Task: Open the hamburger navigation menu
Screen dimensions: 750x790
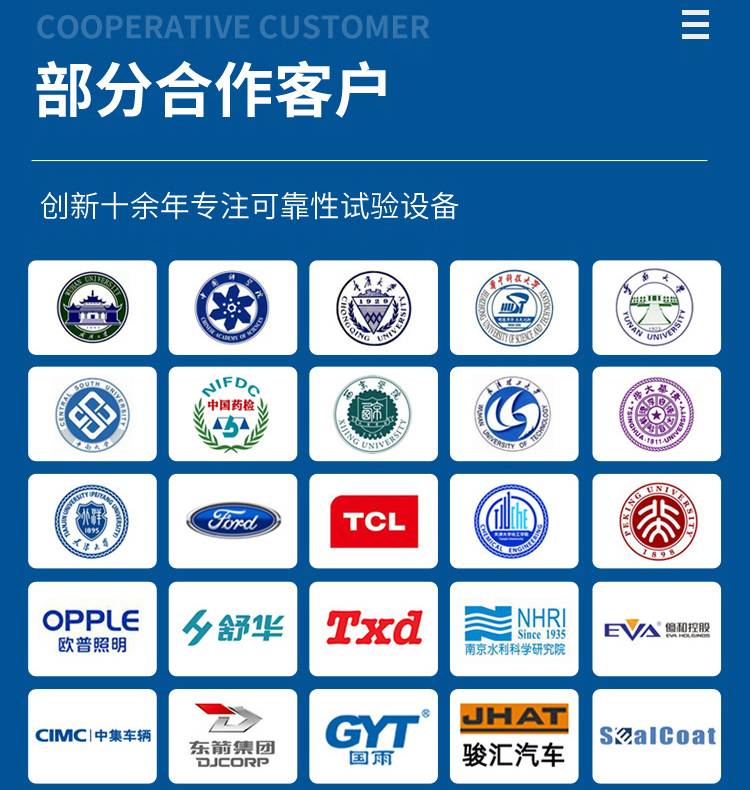Action: coord(695,25)
